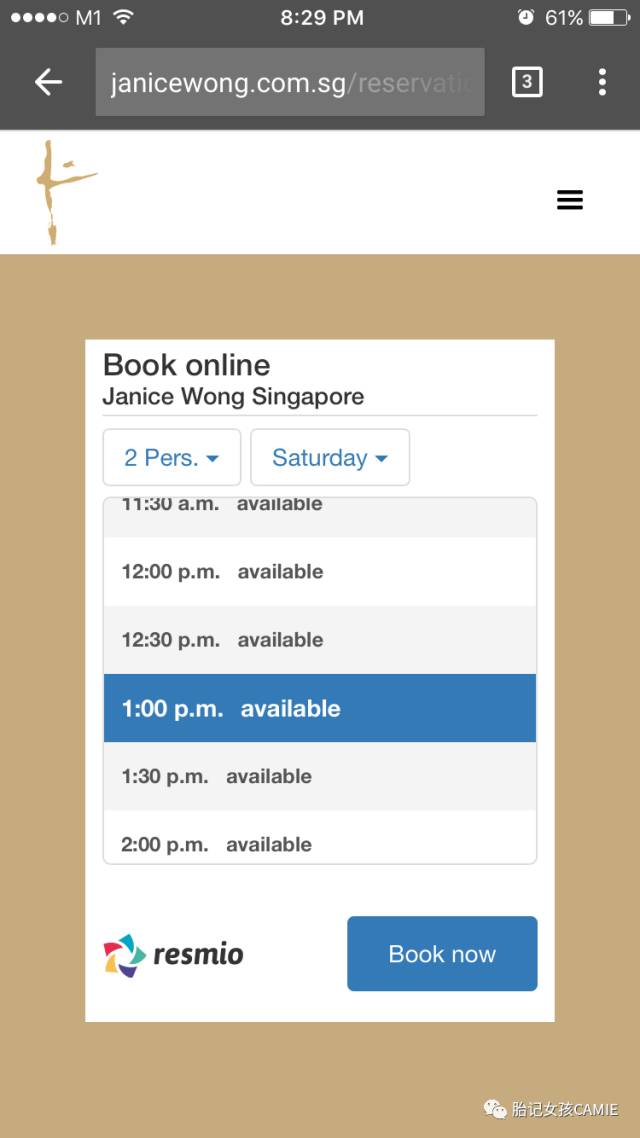Screen dimensions: 640x1138
Task: Tap the Book now button
Action: coord(442,954)
